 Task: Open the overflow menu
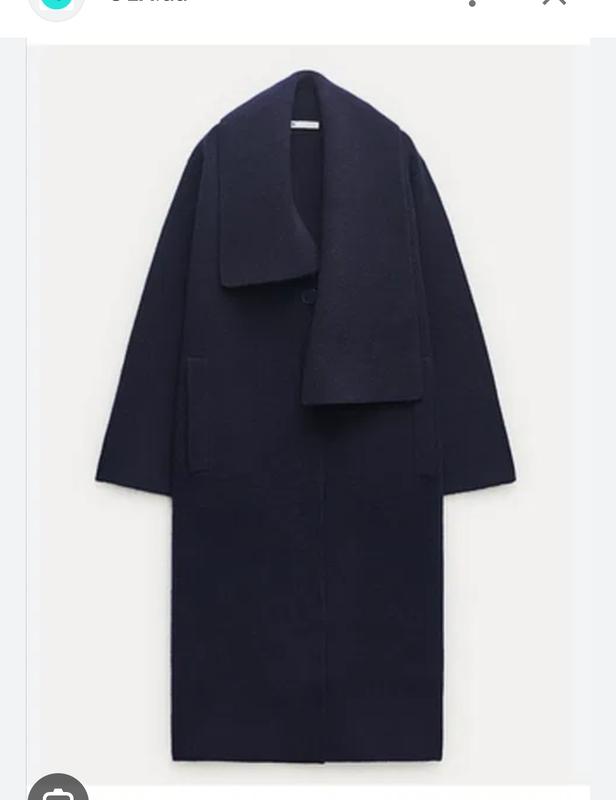tap(472, 3)
